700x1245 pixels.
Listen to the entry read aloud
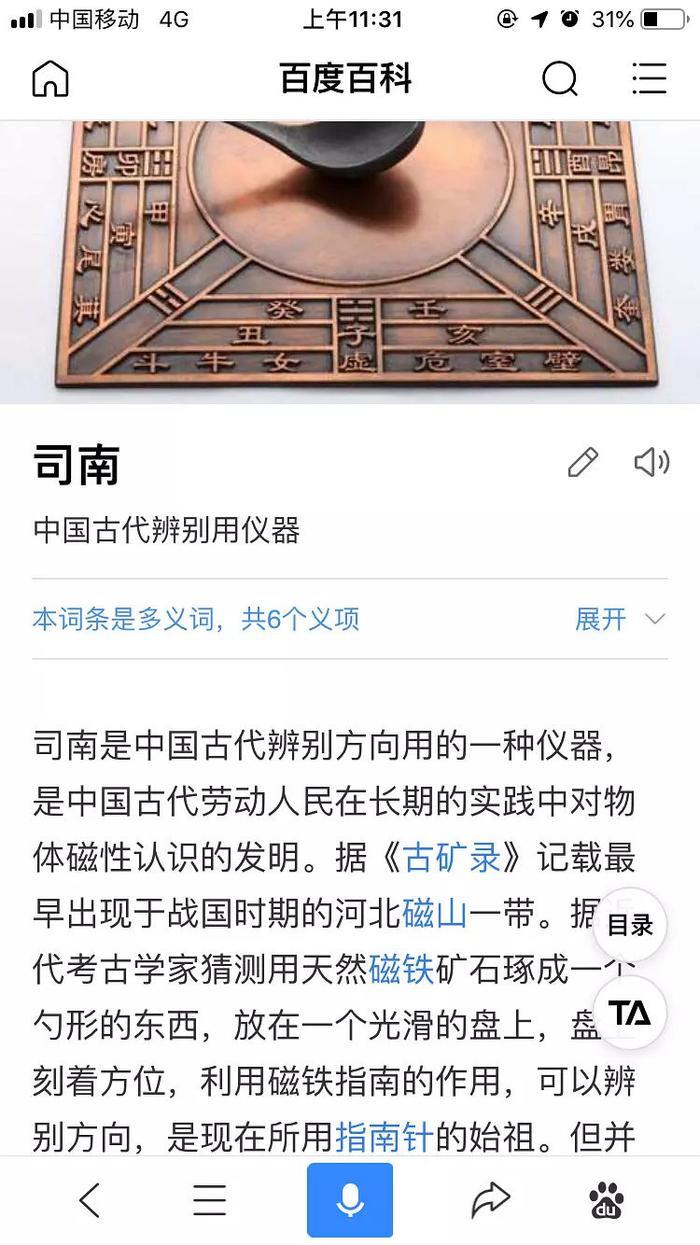click(651, 462)
